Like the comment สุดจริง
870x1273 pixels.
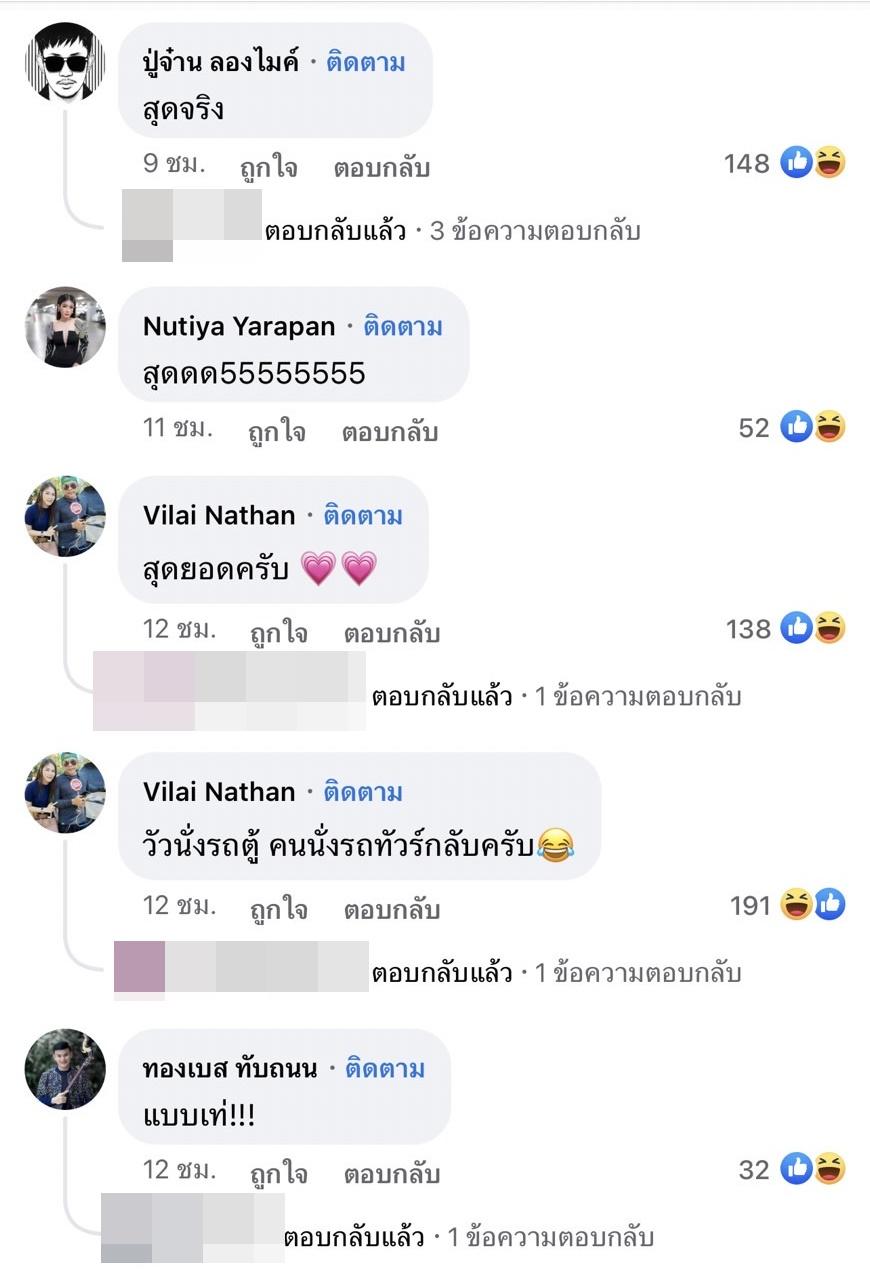(268, 167)
